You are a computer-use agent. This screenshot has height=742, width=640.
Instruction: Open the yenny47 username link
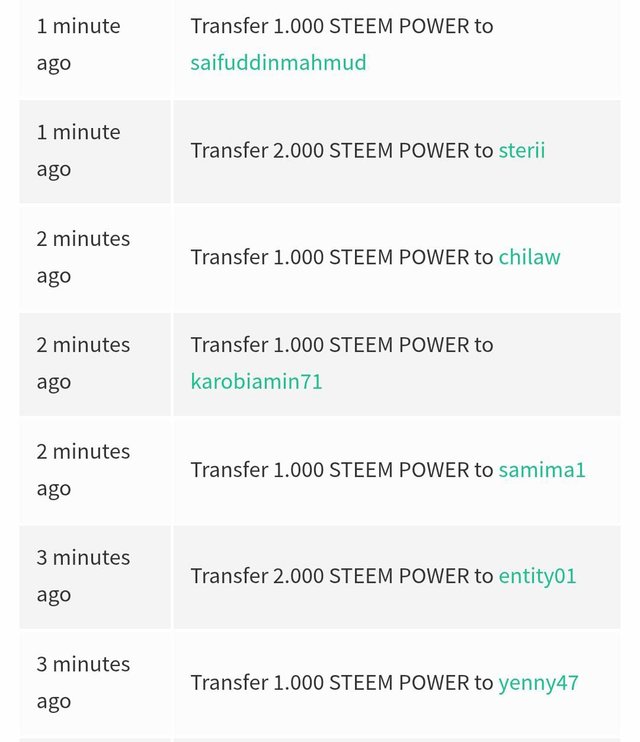pos(538,683)
